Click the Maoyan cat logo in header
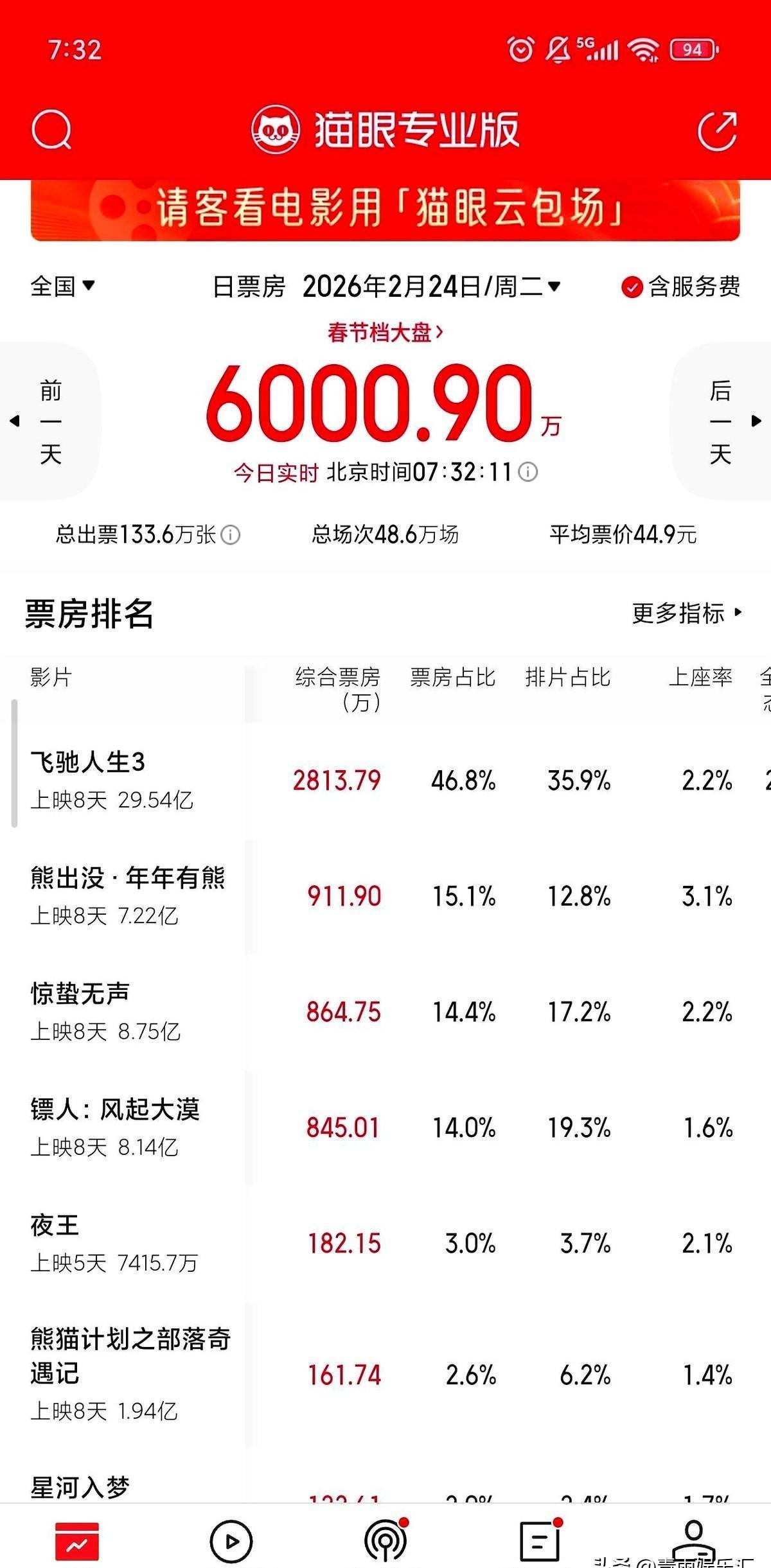This screenshot has width=771, height=1568. 276,129
